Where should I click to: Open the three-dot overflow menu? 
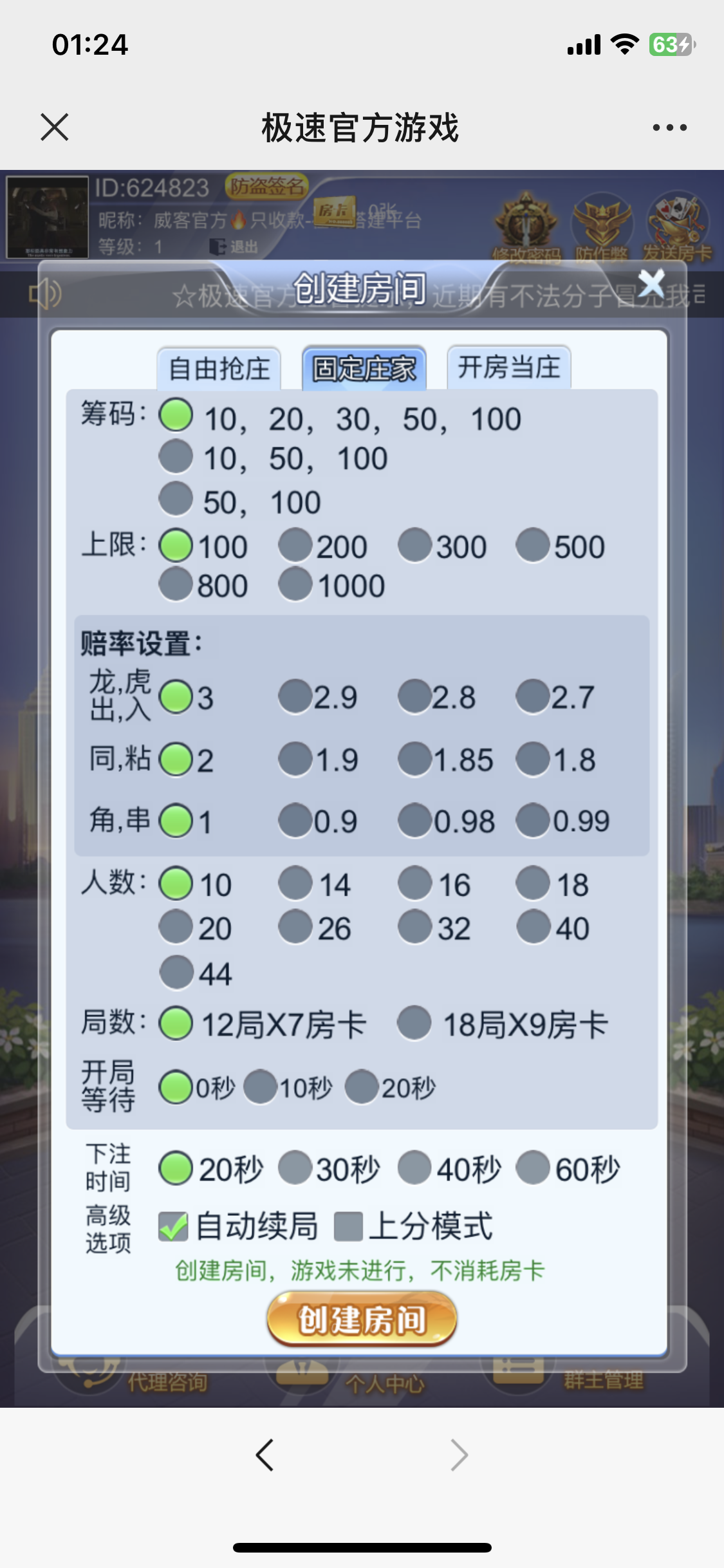[x=669, y=127]
